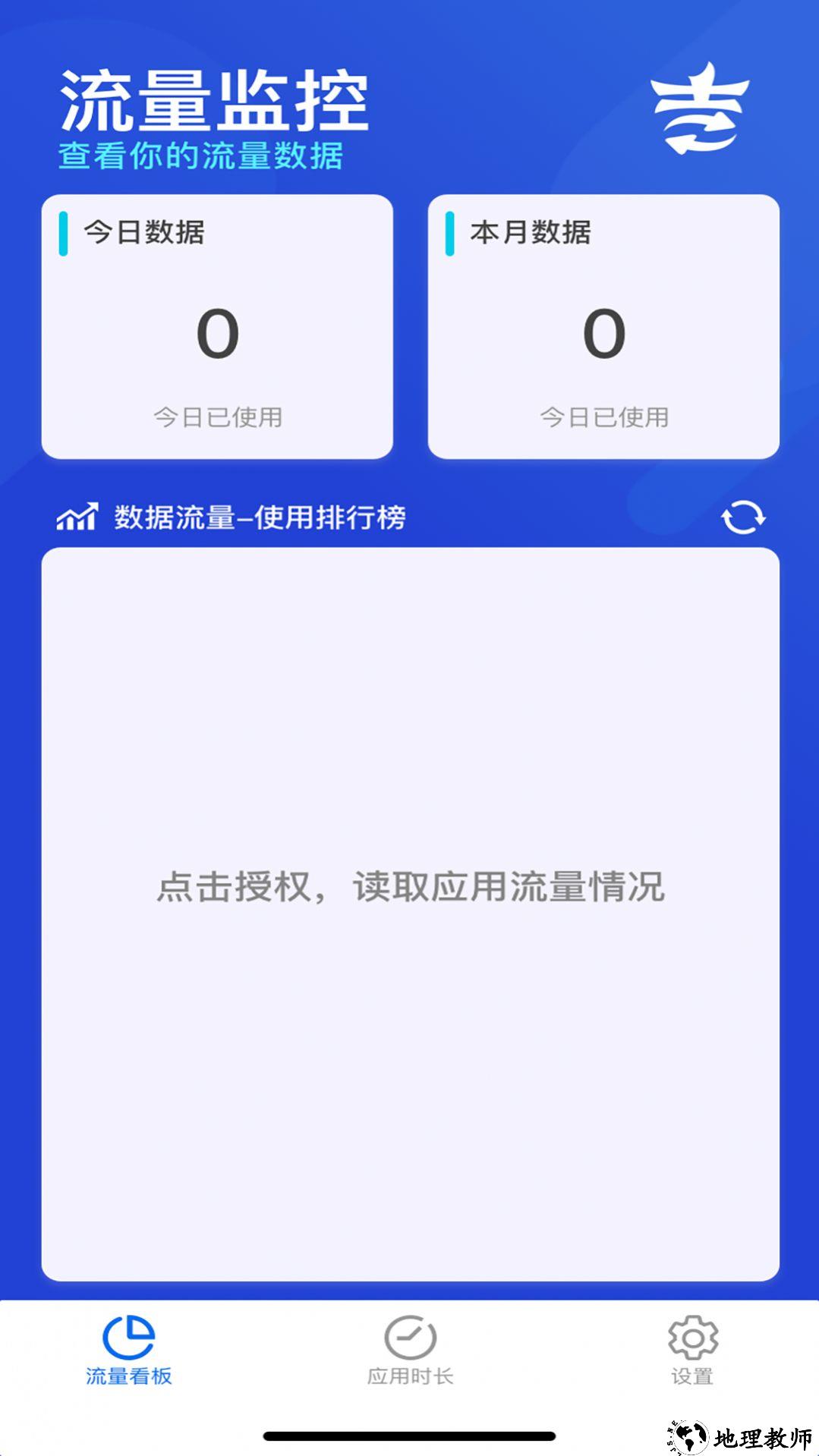Tap 点击授权 to grant usage access
819x1456 pixels.
tap(410, 886)
